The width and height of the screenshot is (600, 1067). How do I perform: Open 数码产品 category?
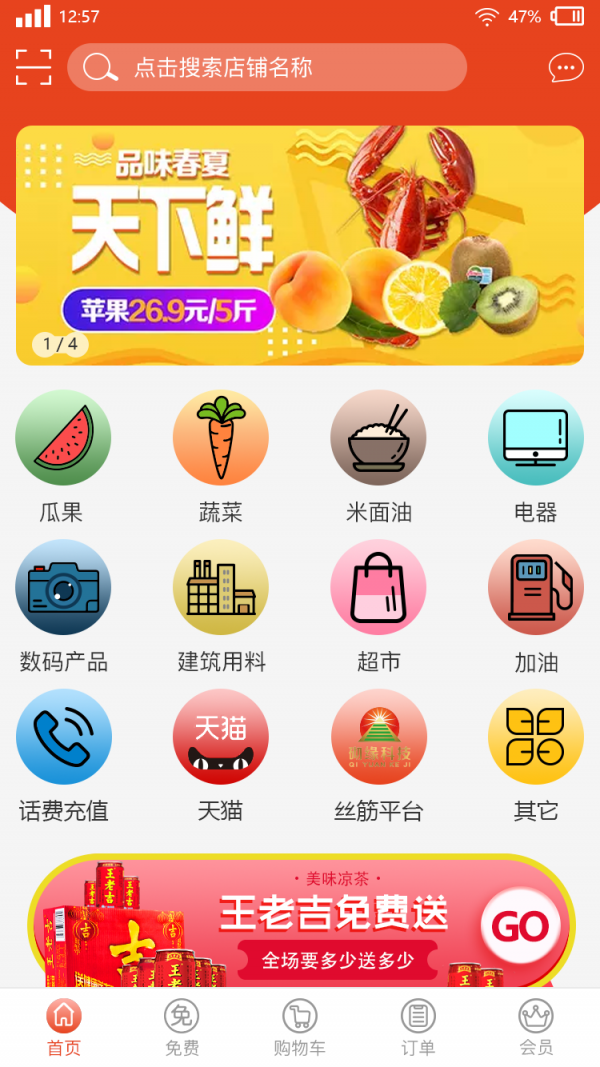[62, 588]
